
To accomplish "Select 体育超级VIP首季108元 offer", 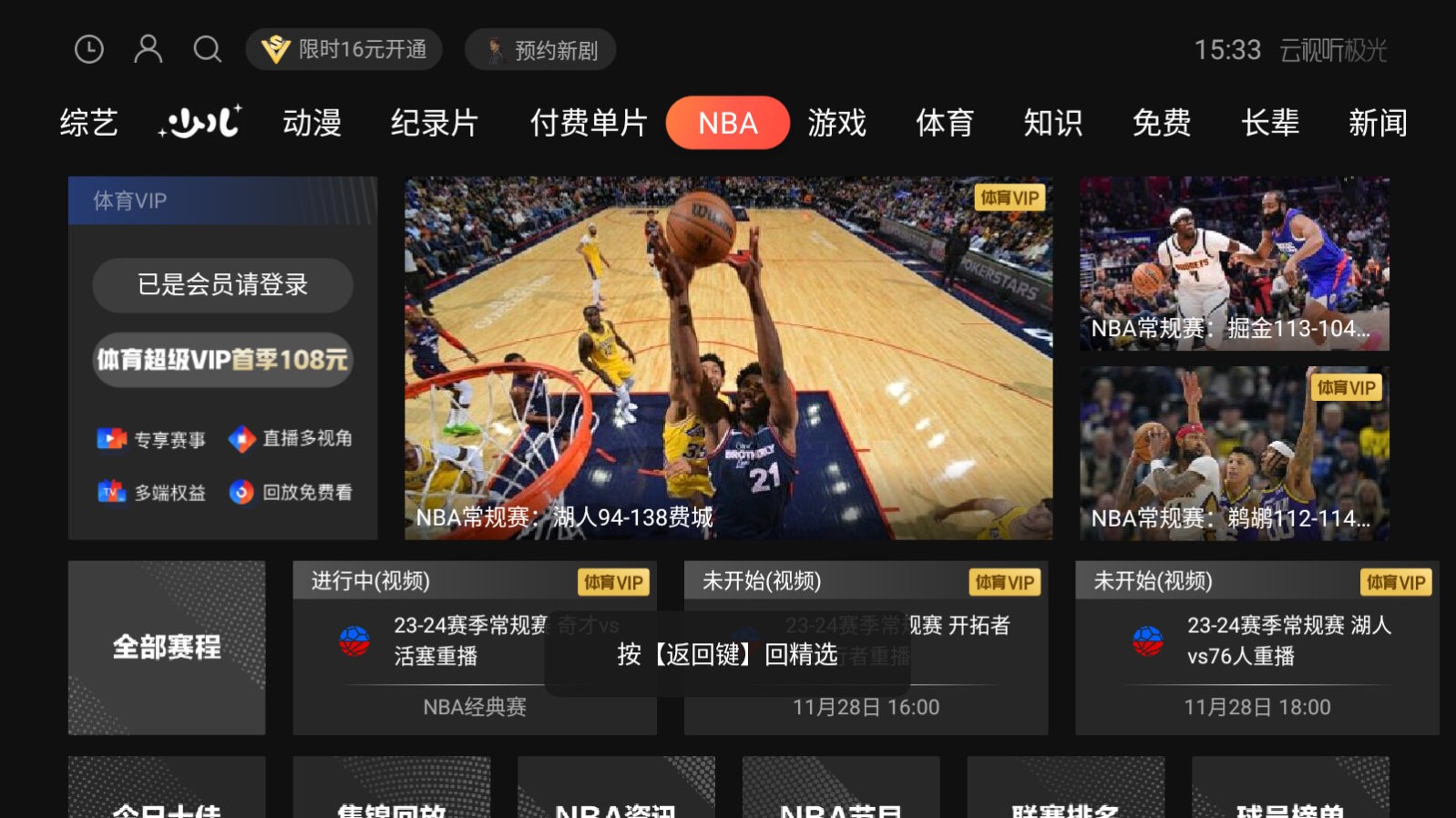I will (222, 360).
